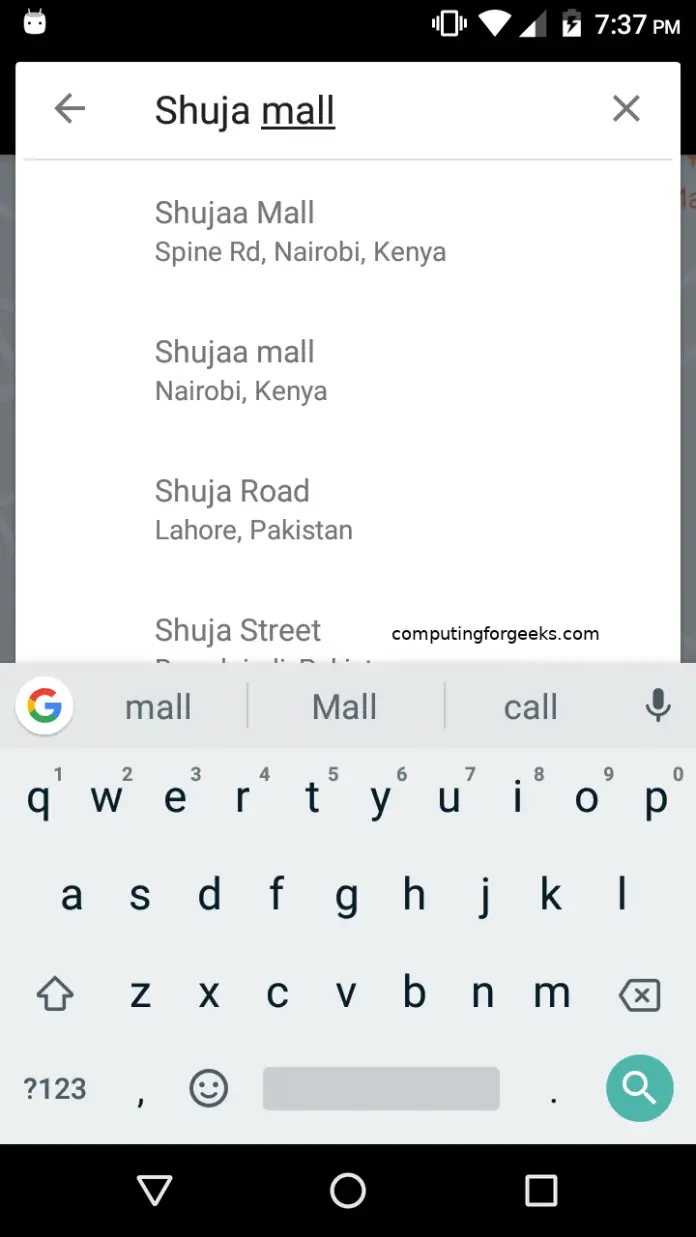Start voice input with the microphone

click(x=658, y=706)
